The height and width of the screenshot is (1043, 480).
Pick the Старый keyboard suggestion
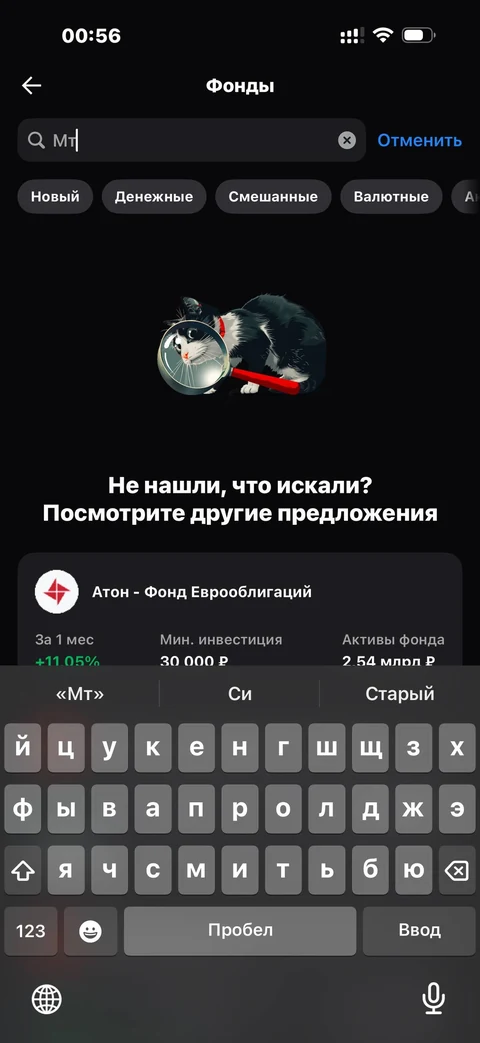coord(400,694)
